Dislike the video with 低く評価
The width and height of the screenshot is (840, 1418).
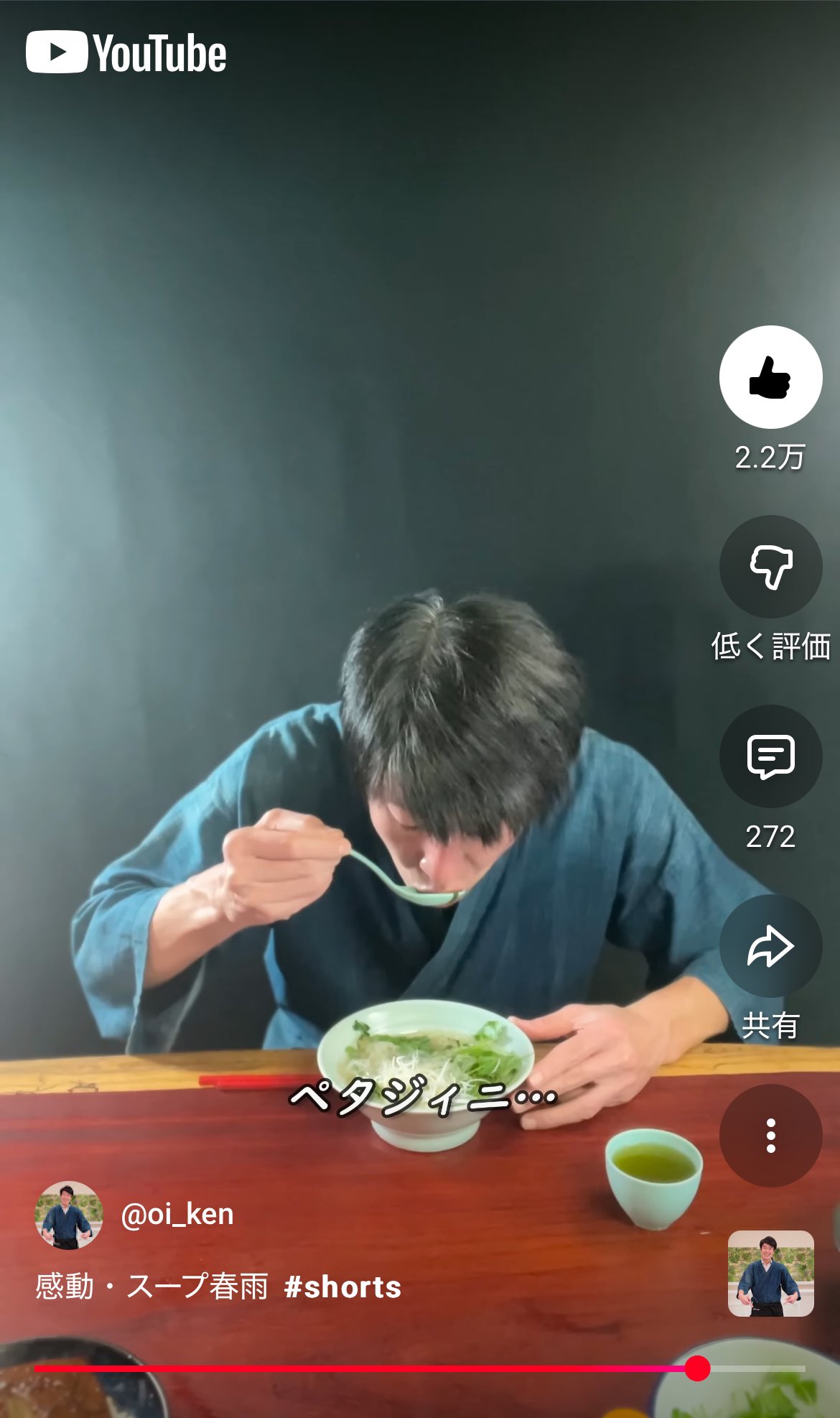pyautogui.click(x=770, y=567)
